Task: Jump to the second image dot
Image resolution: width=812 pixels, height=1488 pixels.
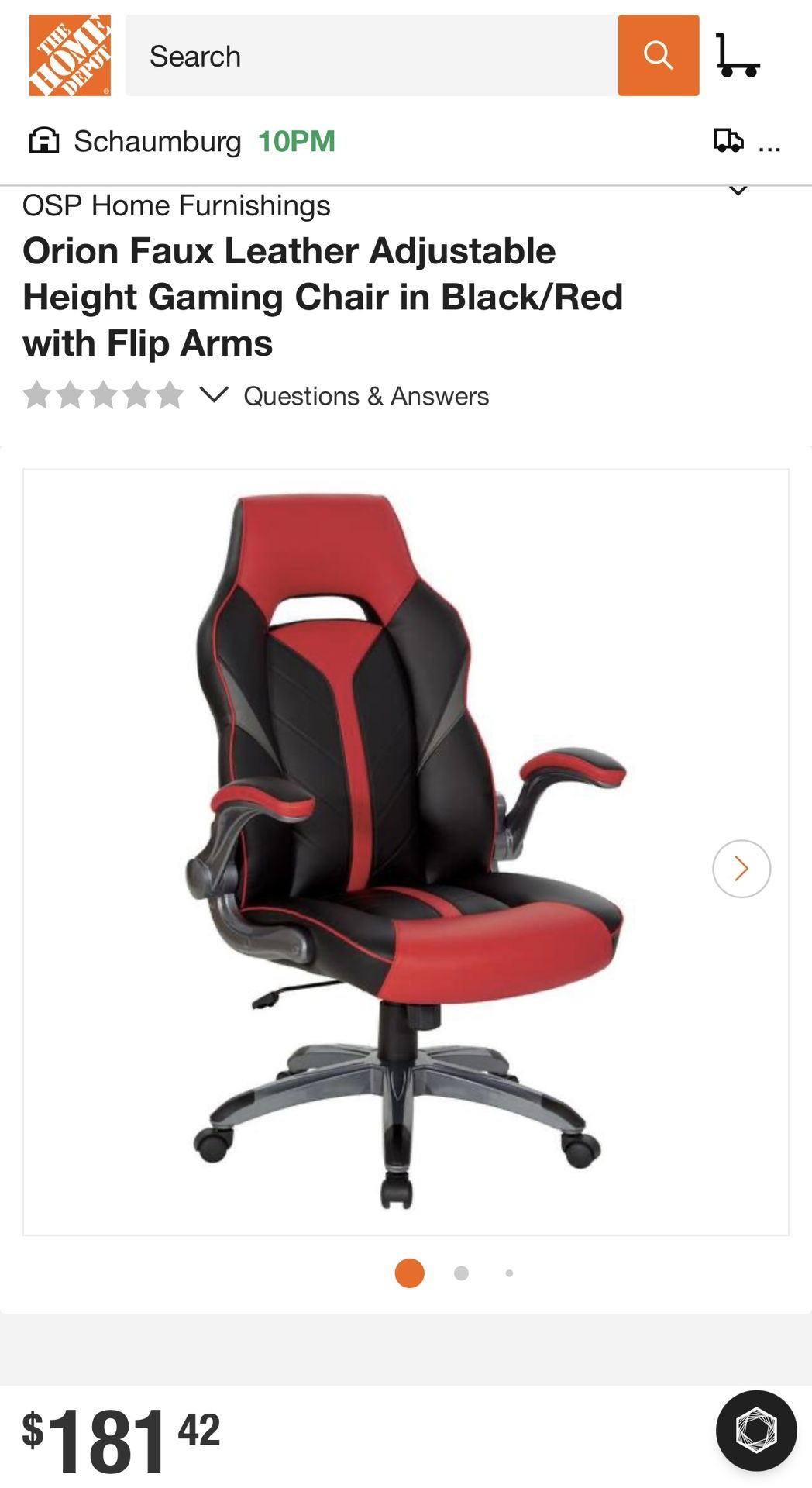Action: 461,1273
